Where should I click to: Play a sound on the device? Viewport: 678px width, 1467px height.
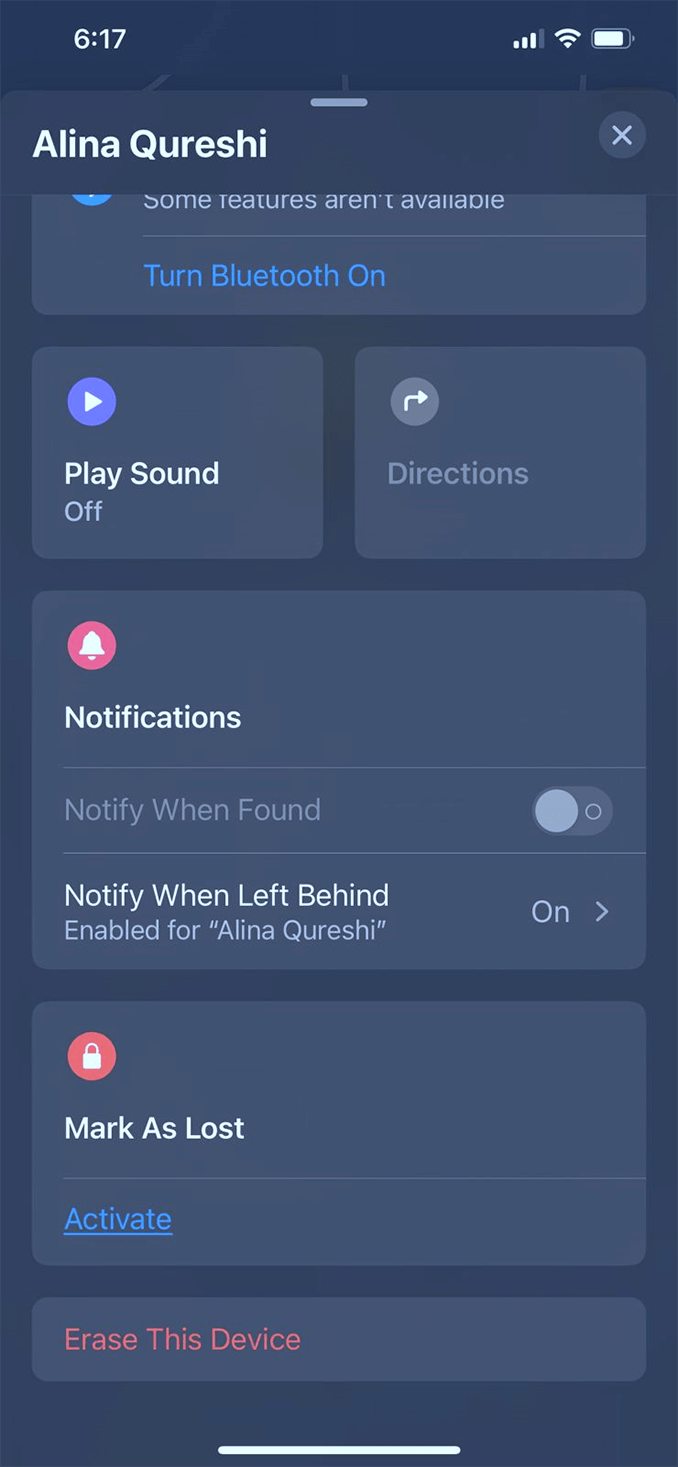coord(177,452)
